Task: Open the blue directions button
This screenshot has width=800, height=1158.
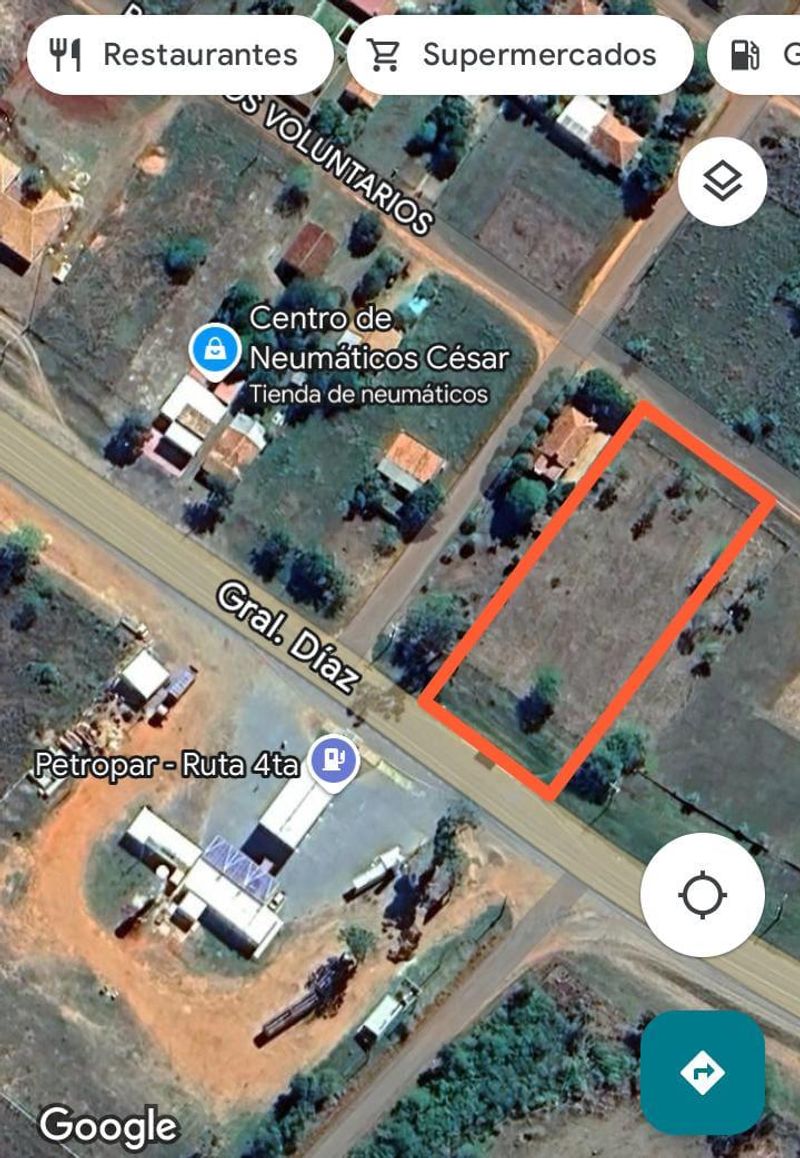Action: 702,1072
